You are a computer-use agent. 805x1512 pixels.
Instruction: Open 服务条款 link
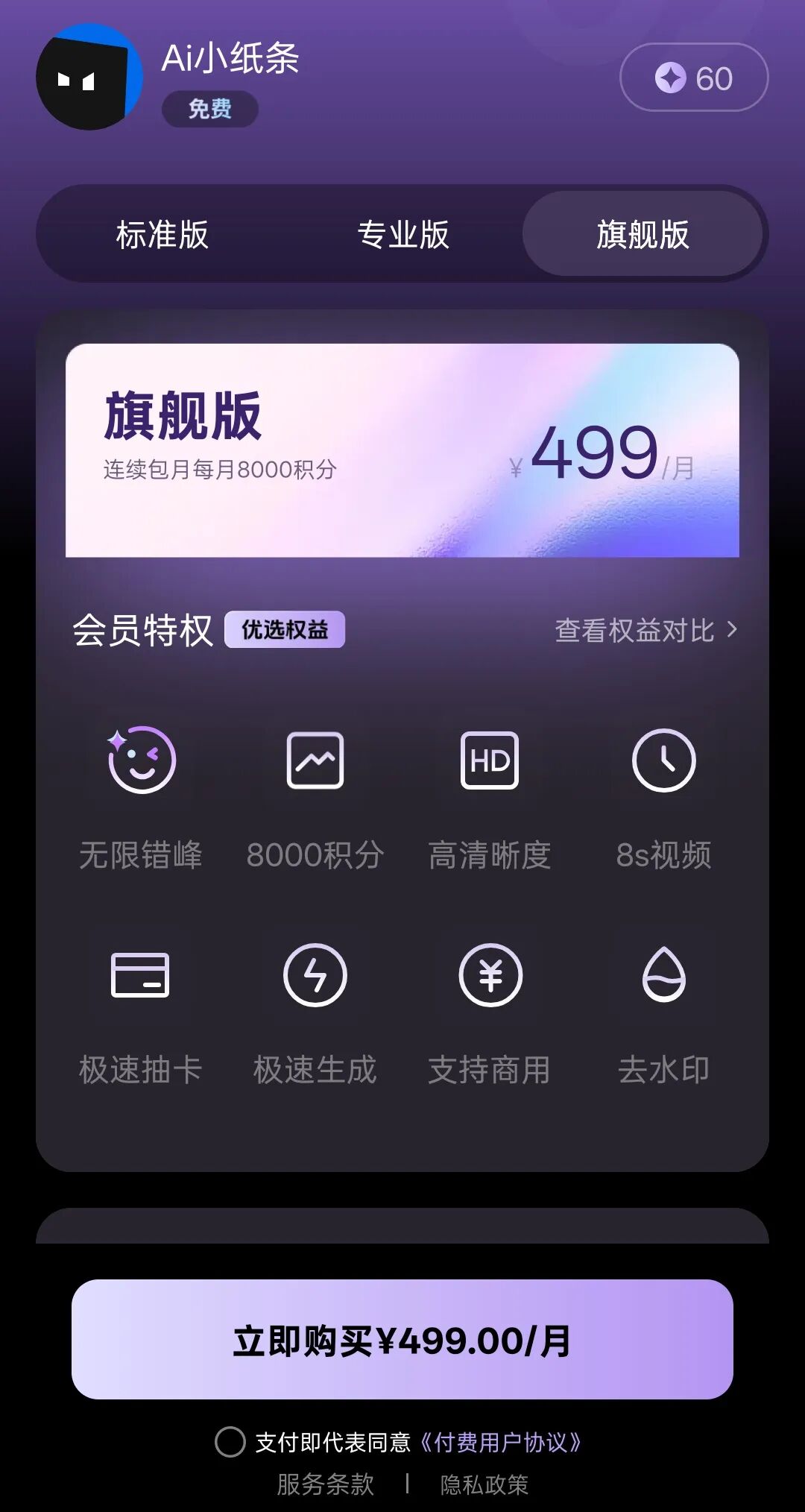point(326,1484)
